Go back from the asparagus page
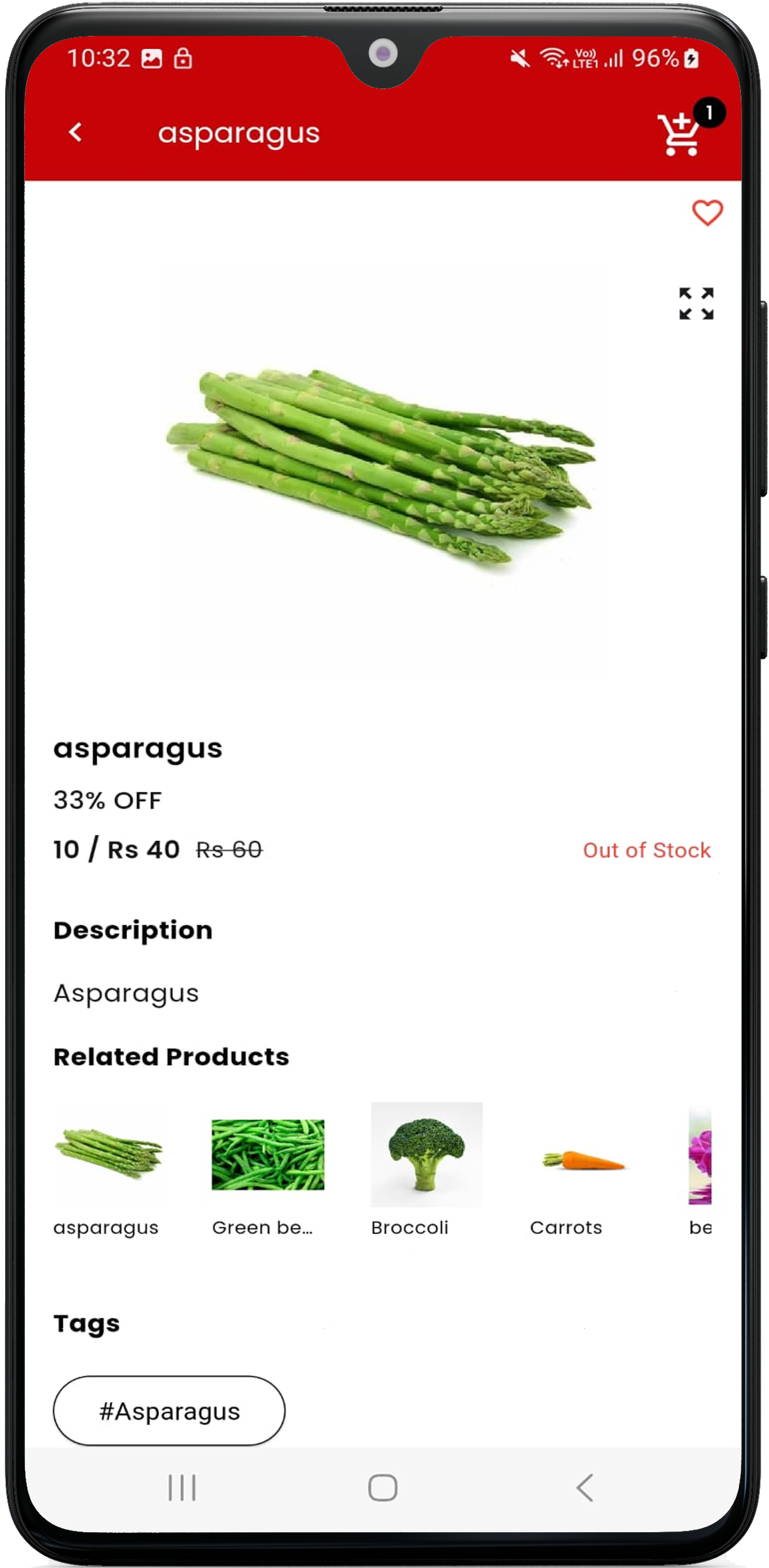This screenshot has height=1568, width=769. [x=76, y=133]
